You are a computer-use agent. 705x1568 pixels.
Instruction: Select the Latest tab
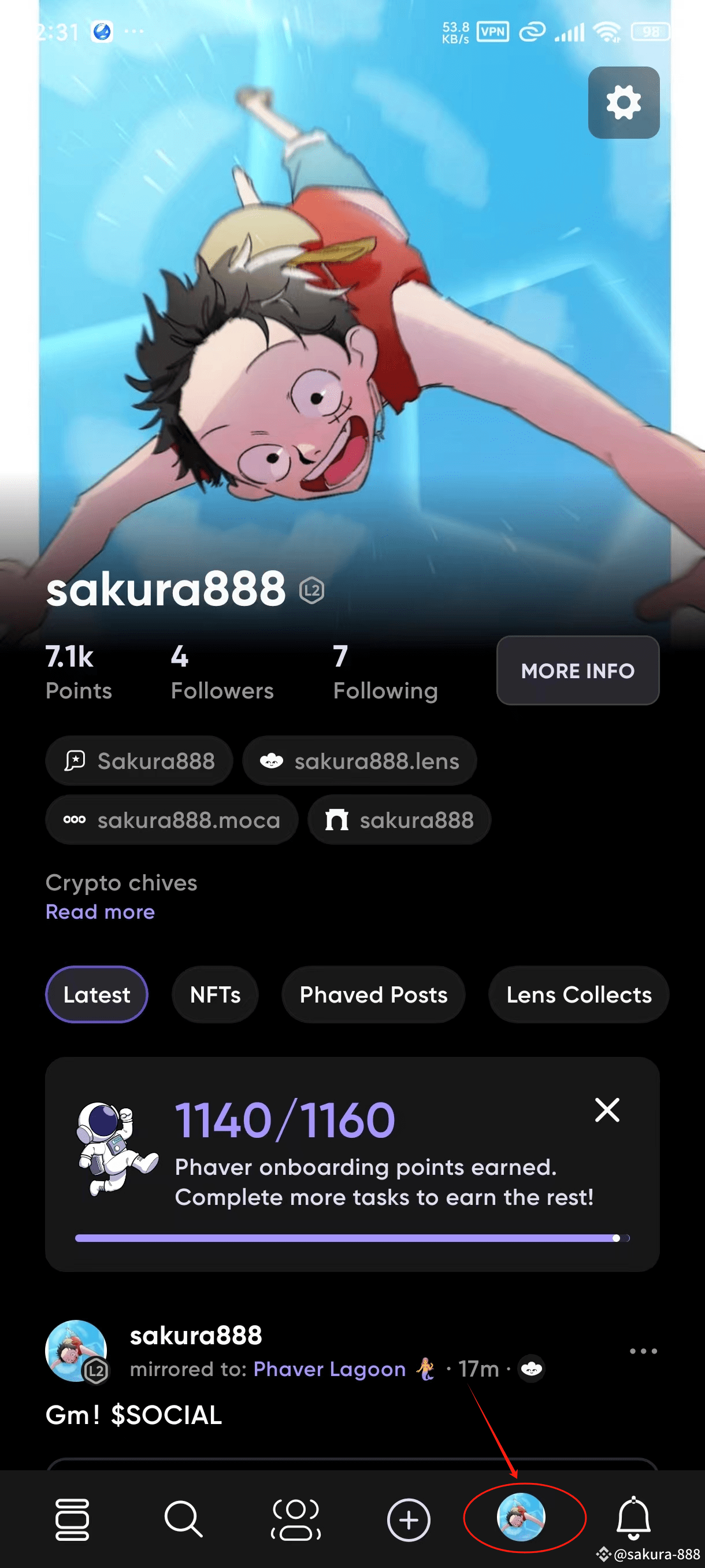click(x=97, y=994)
